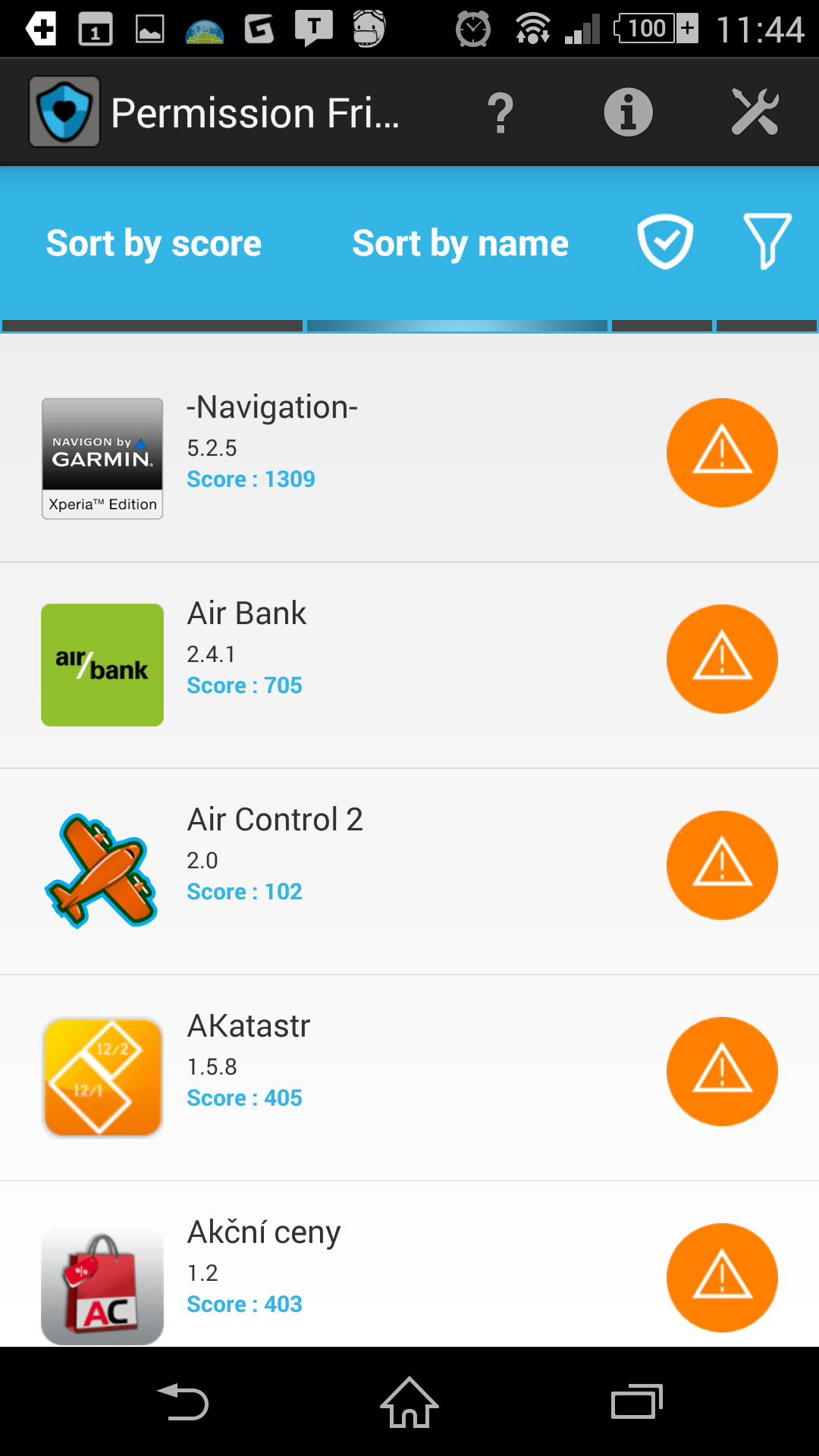
Task: View Air Bank app details
Action: [409, 665]
